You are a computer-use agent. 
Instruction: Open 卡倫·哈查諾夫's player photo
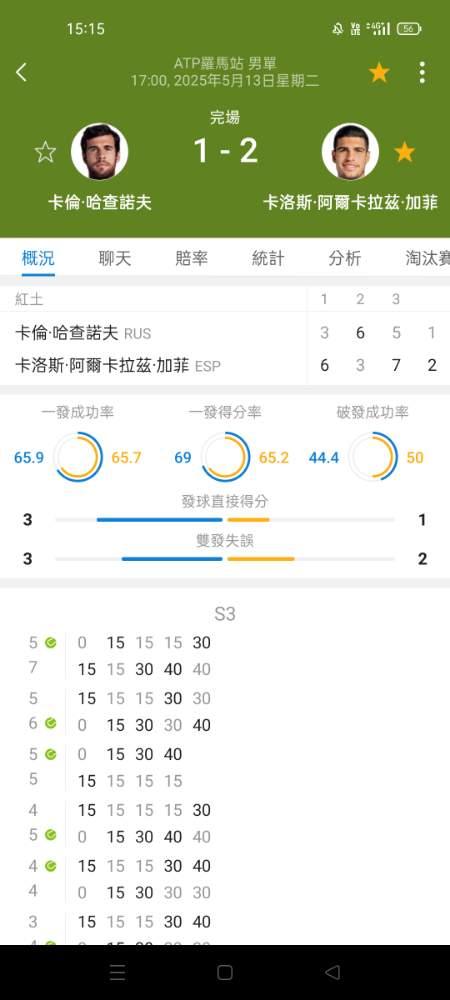99,152
